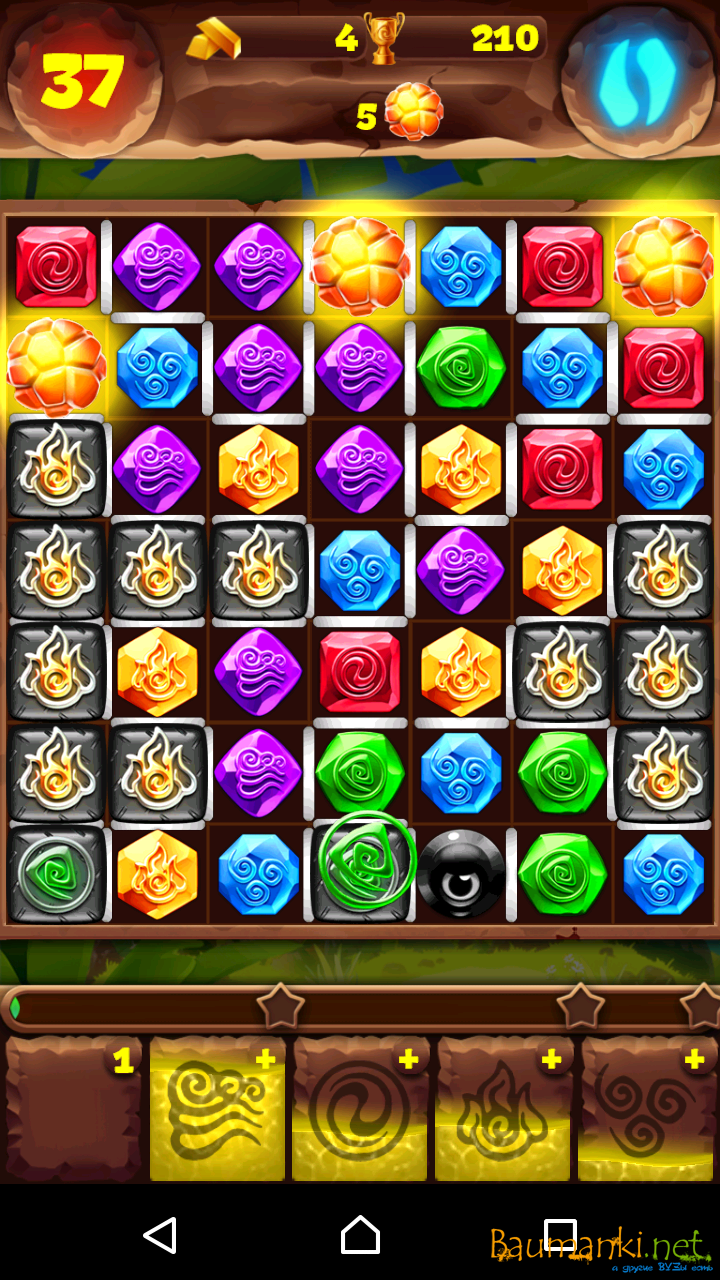Viewport: 720px width, 1280px height.
Task: Activate the fire element power-up
Action: [504, 1110]
